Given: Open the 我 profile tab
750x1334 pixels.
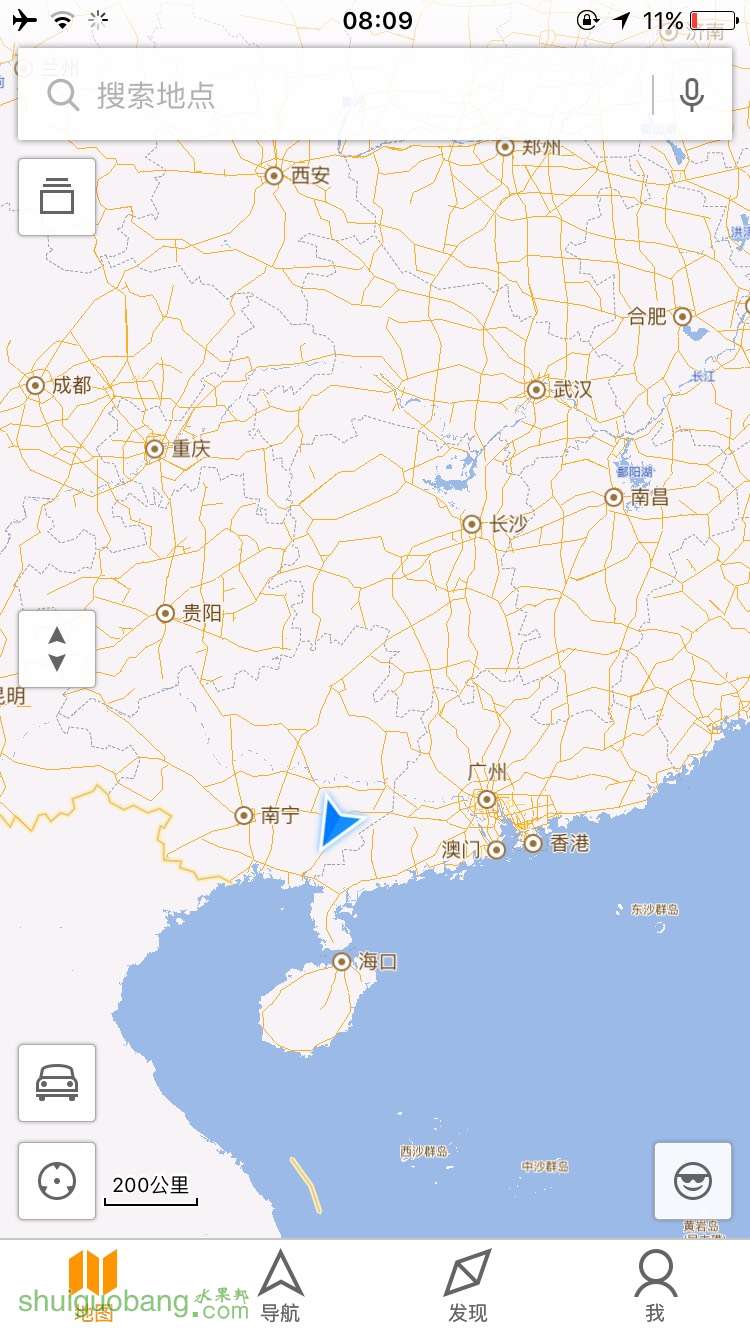Looking at the screenshot, I should coord(655,1287).
